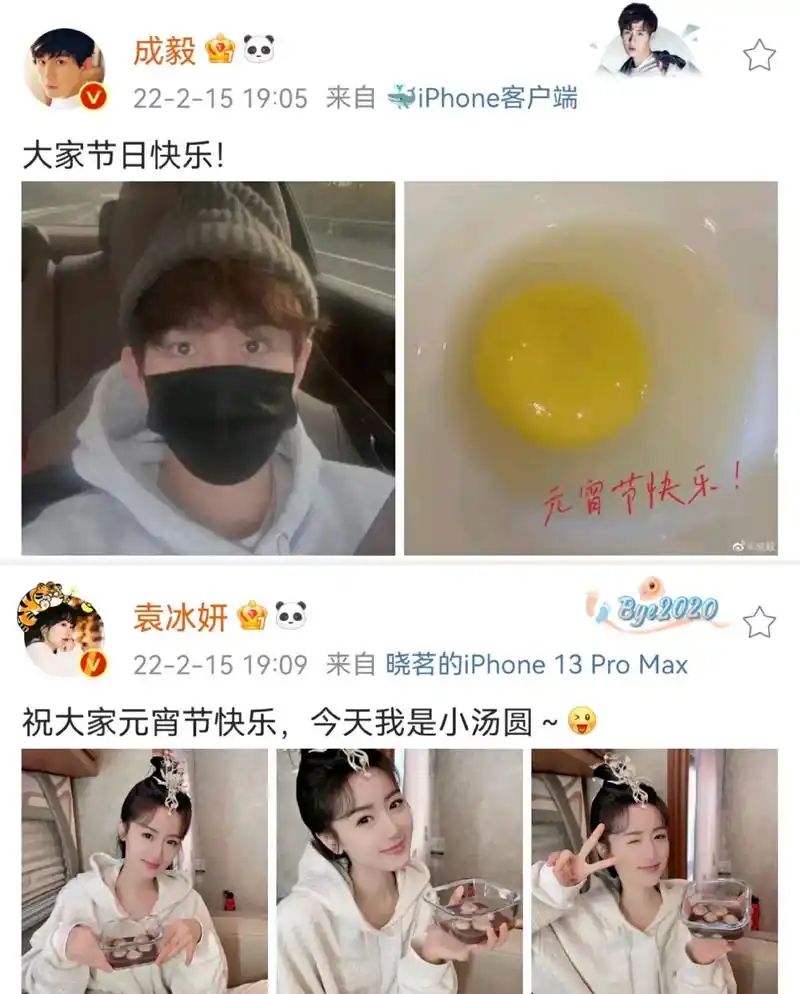Star 袁冰妍's tangyuan post
800x994 pixels.
[759, 623]
